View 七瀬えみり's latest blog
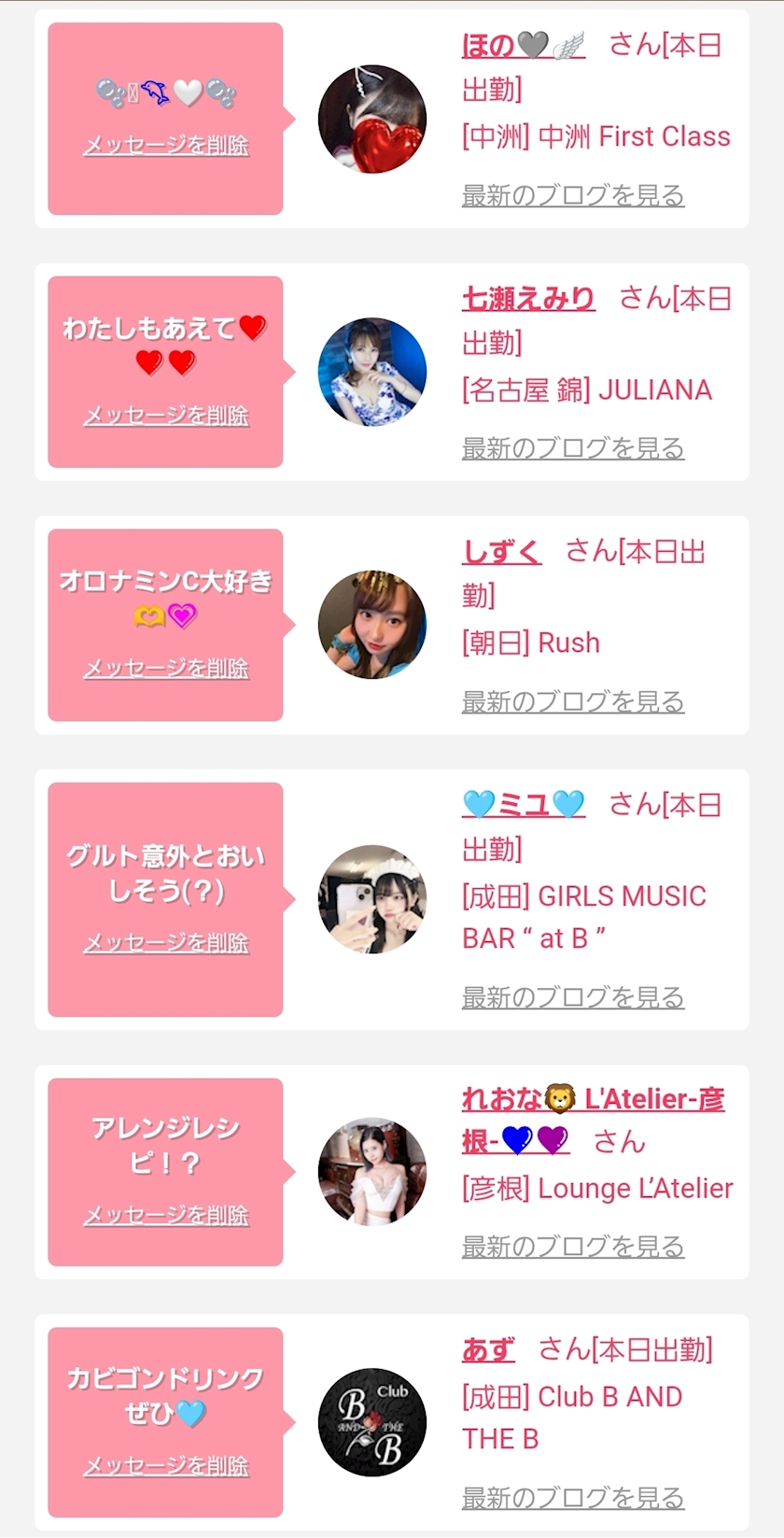This screenshot has width=784, height=1538. [573, 448]
